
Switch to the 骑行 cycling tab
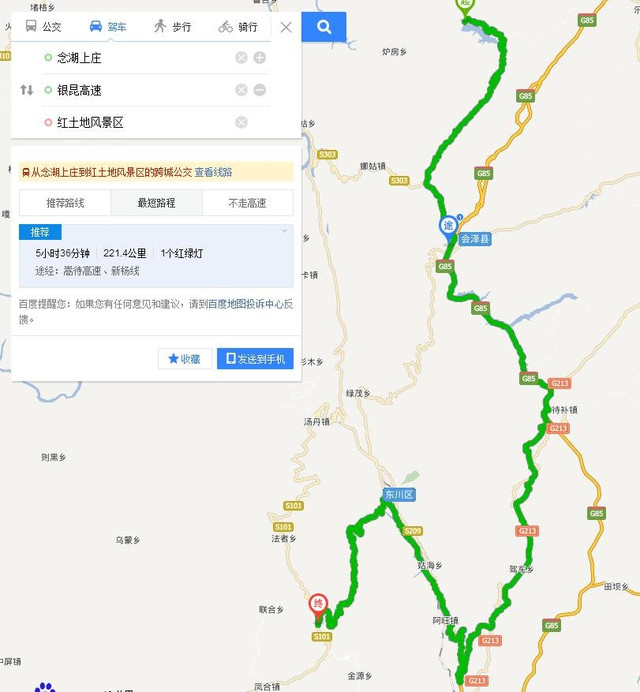click(x=238, y=27)
